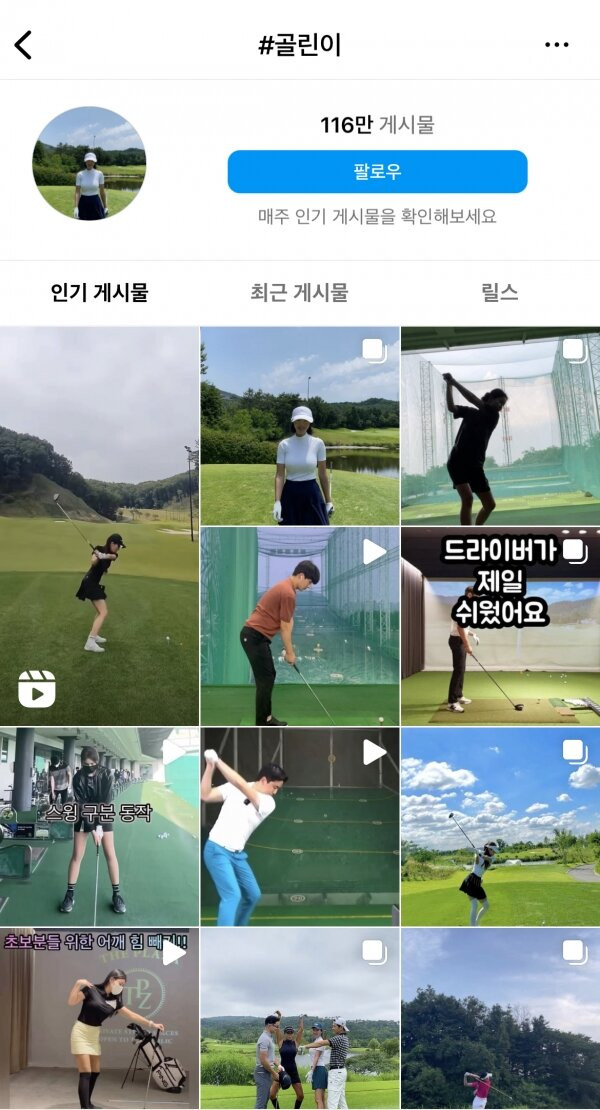Go back from the #골린이 hashtag page

tap(23, 45)
